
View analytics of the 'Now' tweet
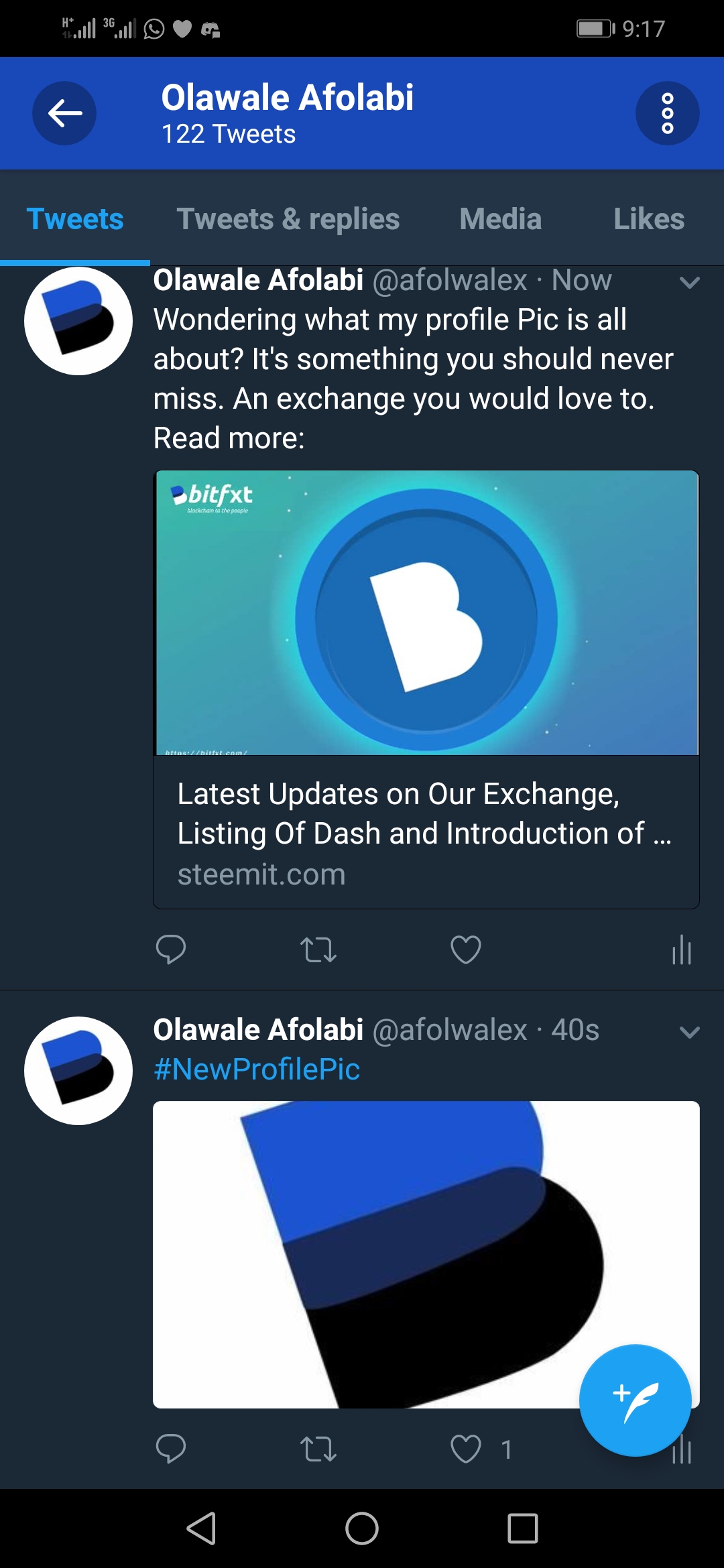pyautogui.click(x=681, y=950)
